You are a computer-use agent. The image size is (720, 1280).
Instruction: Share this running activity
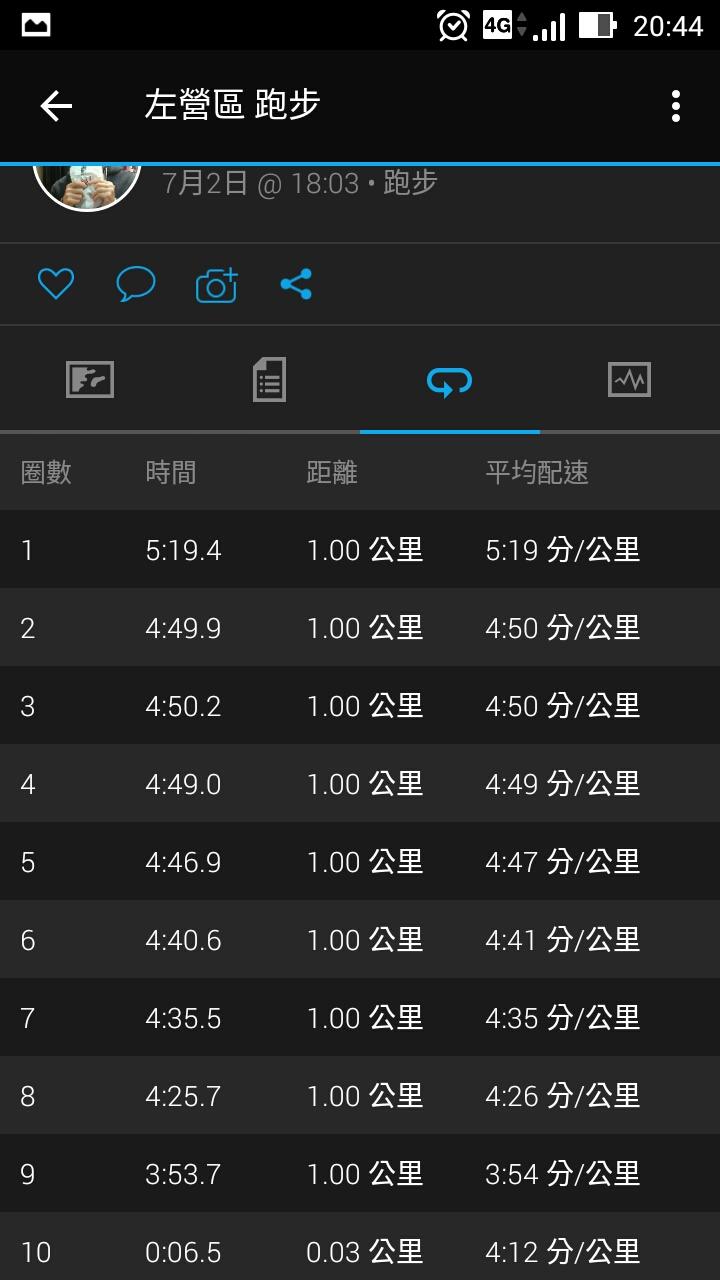click(296, 285)
